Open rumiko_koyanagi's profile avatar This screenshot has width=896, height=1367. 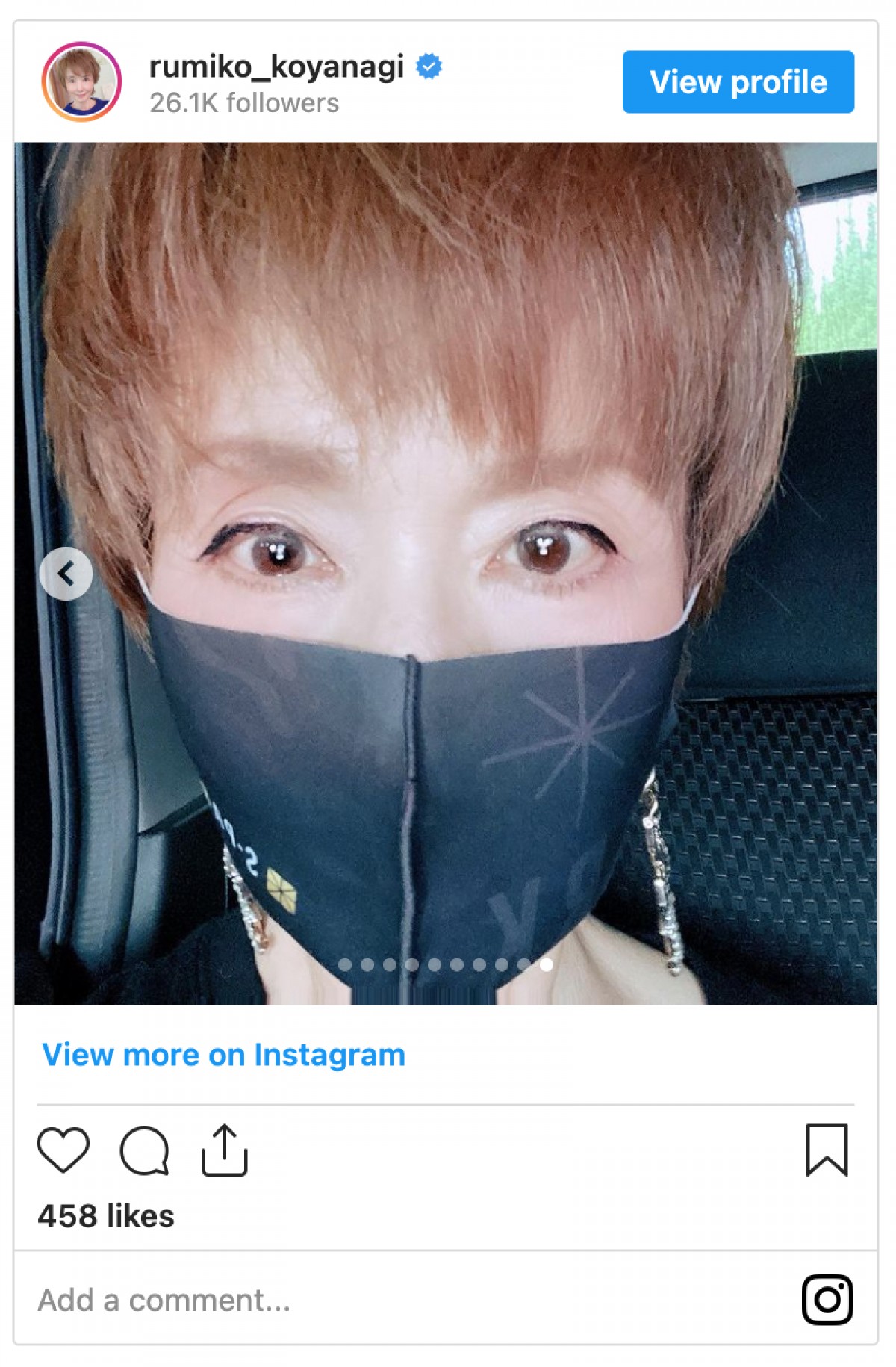(x=81, y=81)
